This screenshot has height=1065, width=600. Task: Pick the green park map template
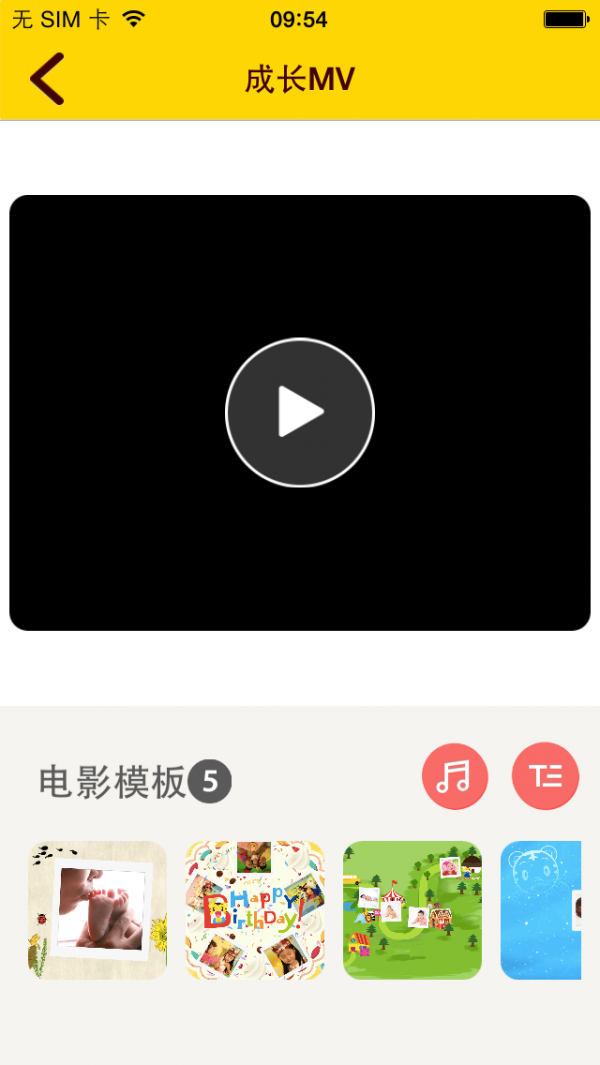[x=412, y=910]
